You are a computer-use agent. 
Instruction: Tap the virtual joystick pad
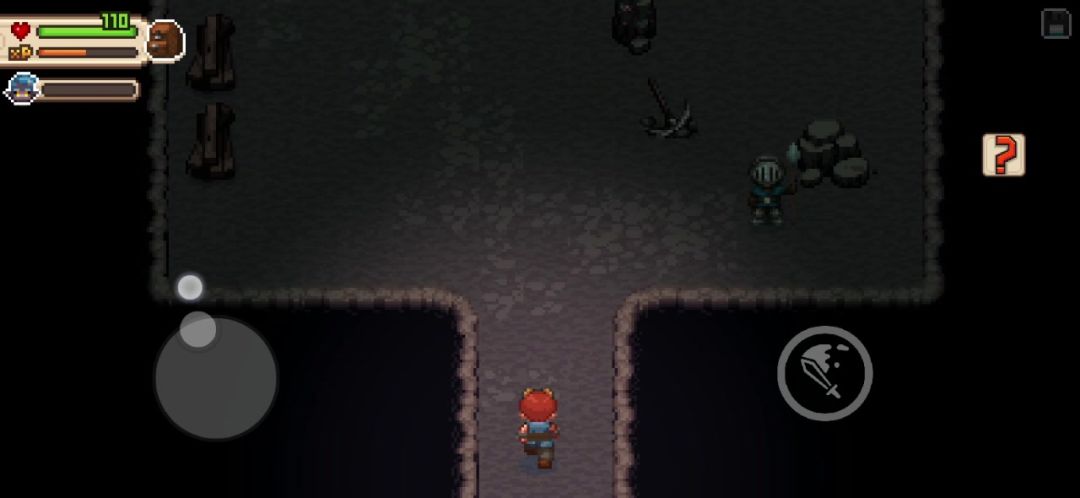pyautogui.click(x=215, y=377)
